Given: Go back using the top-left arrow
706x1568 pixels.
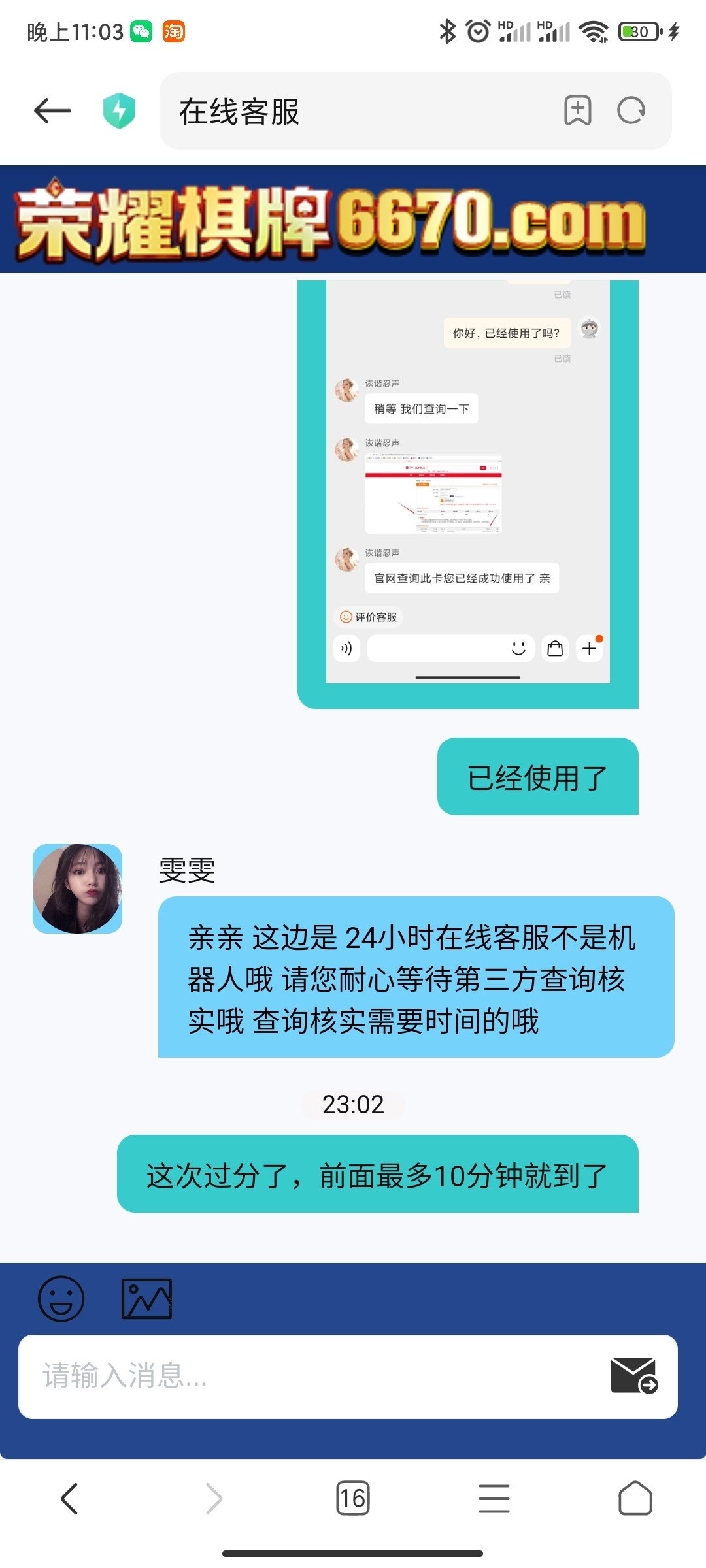Looking at the screenshot, I should tap(51, 109).
